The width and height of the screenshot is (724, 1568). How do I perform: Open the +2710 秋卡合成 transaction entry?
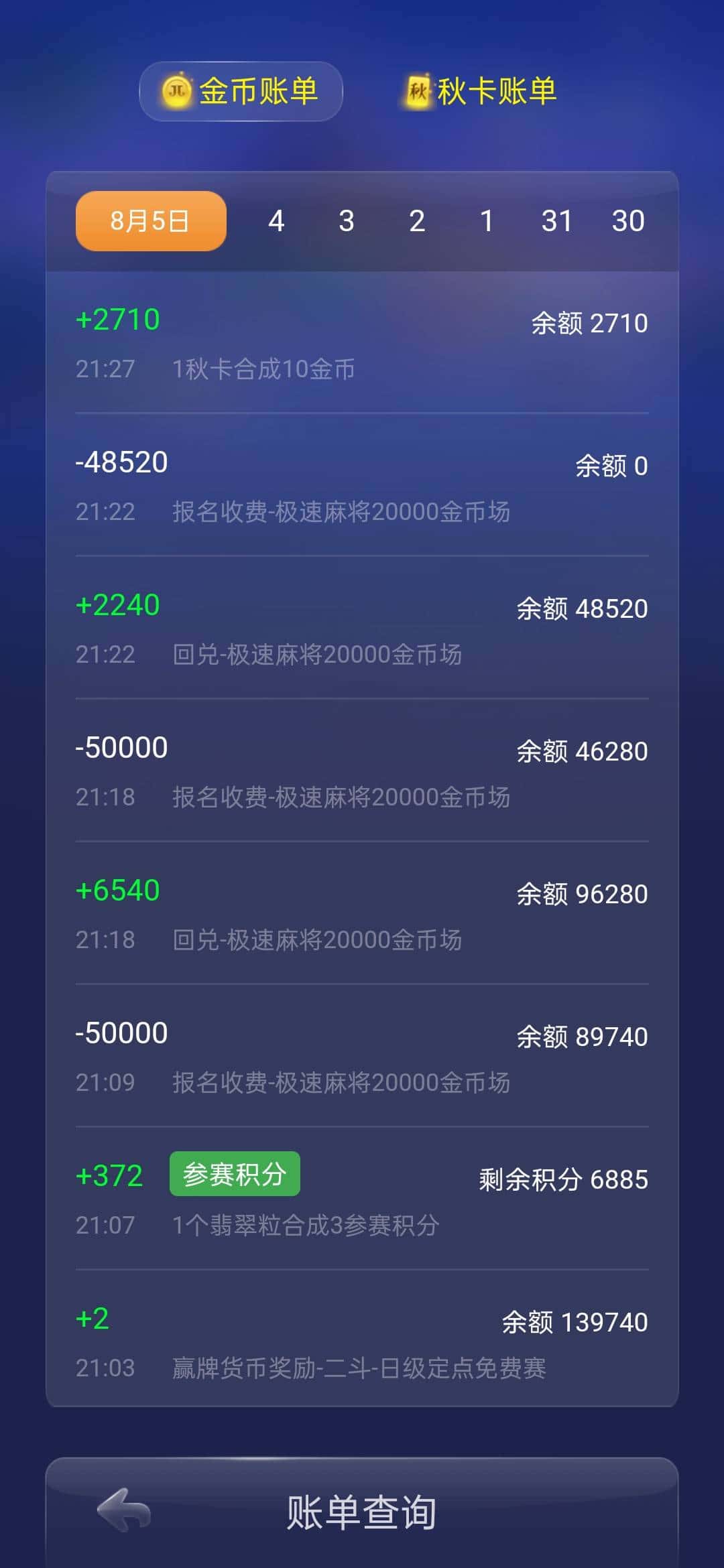click(362, 342)
